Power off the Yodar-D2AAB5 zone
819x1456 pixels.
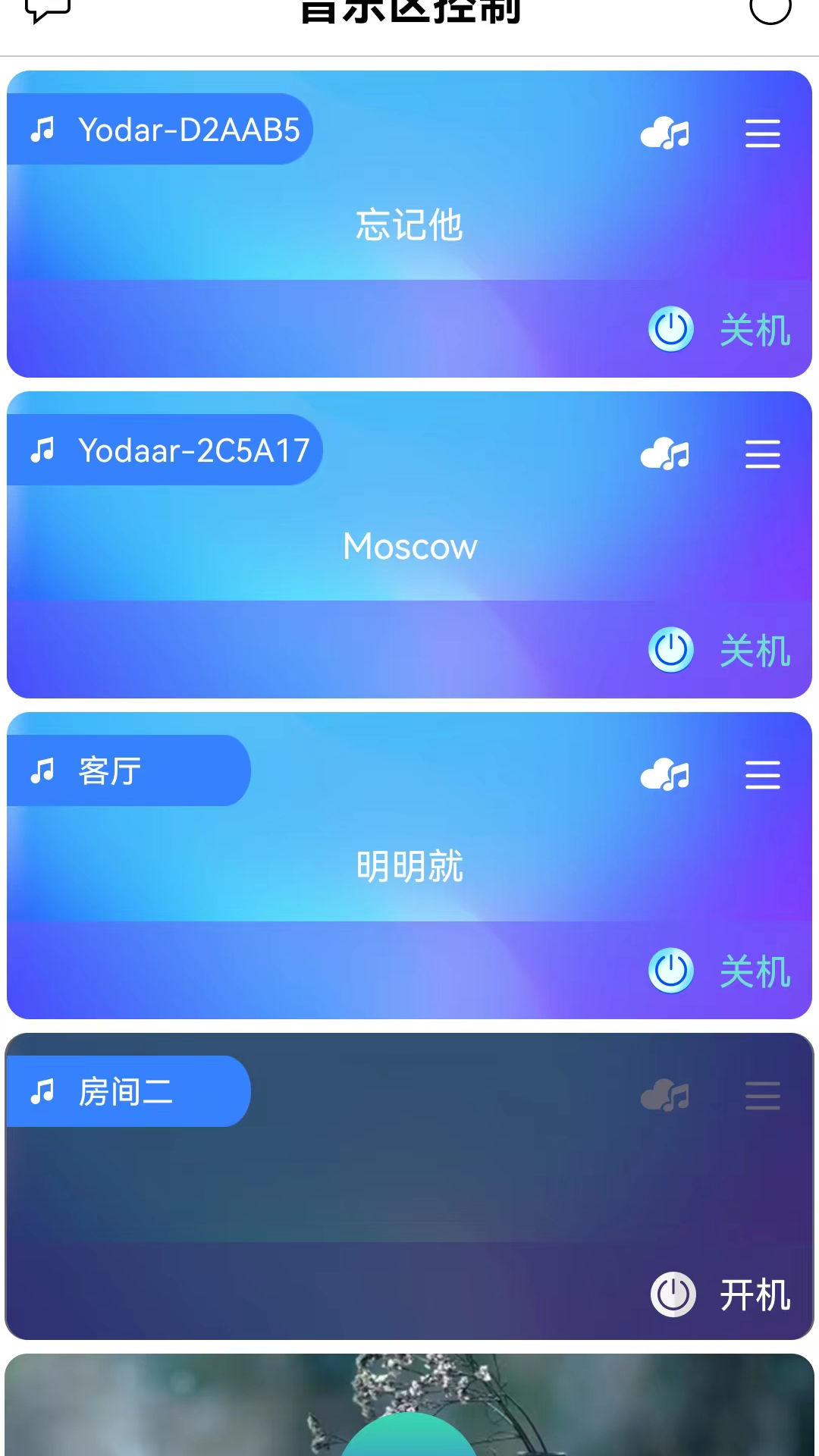pos(719,329)
